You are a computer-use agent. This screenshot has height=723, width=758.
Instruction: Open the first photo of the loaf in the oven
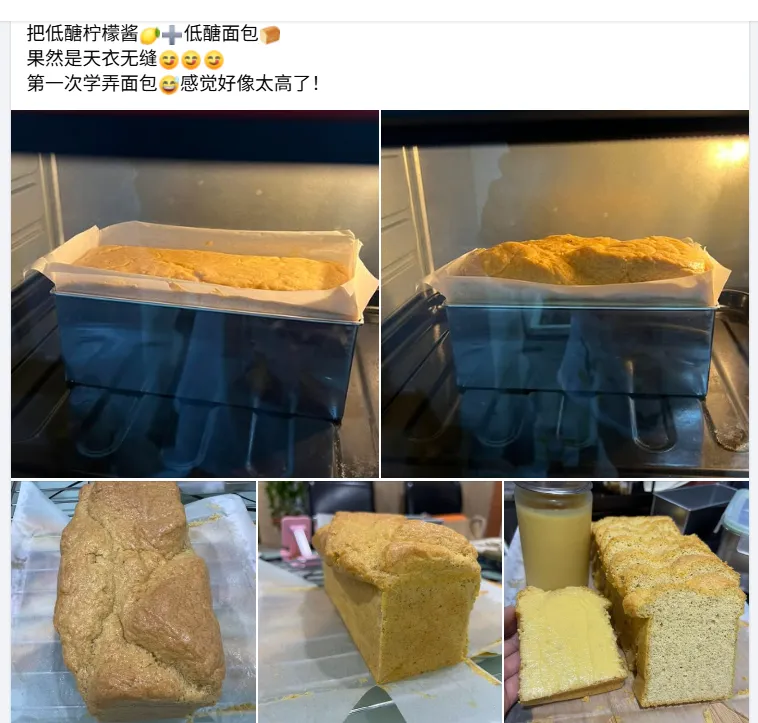[x=195, y=293]
